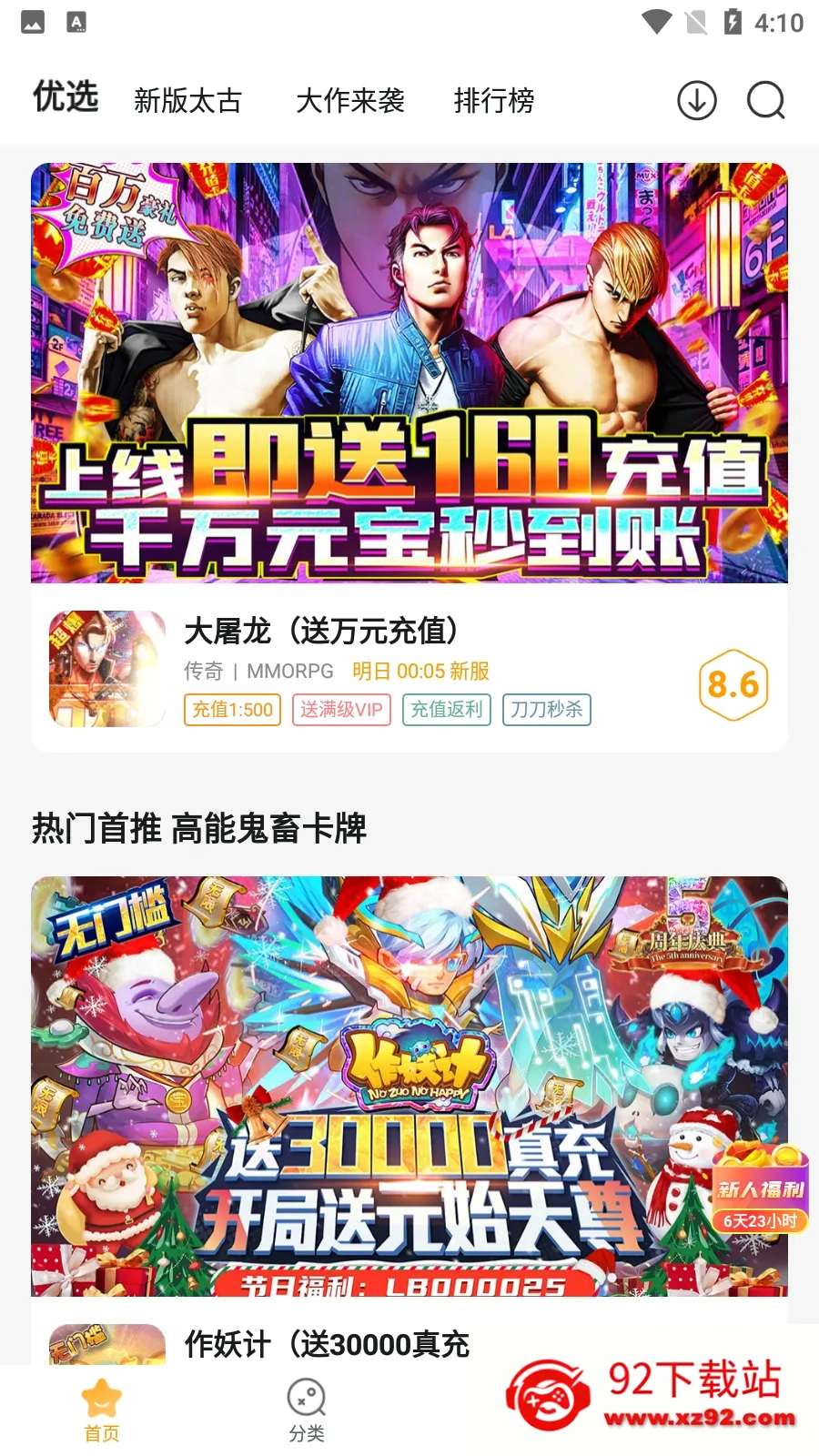Open the downloads manager icon
819x1456 pixels.
697,100
